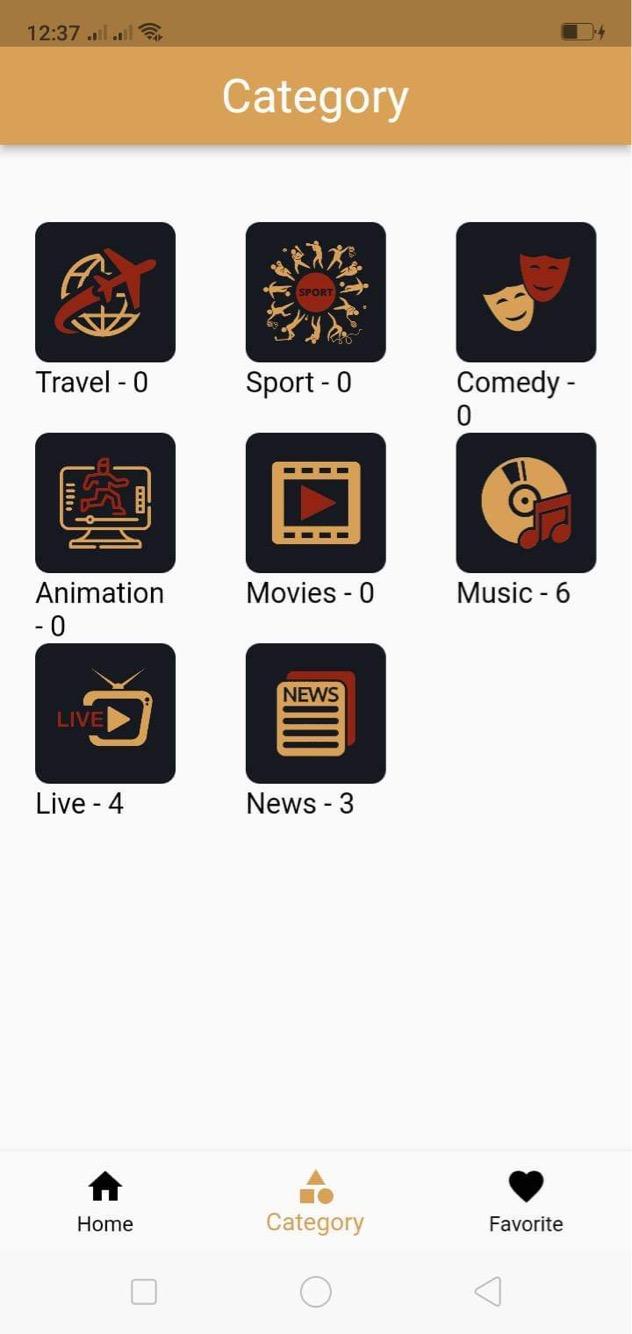632x1334 pixels.
Task: Switch to the Home tab
Action: coord(105,1202)
